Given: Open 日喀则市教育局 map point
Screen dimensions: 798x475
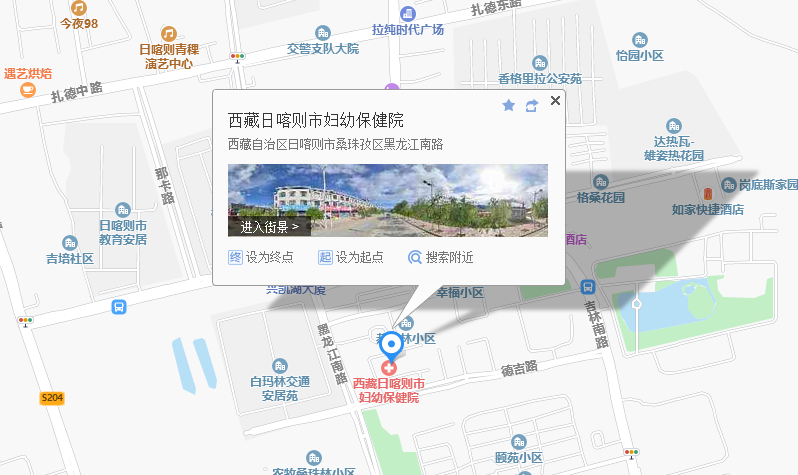Looking at the screenshot, I should click(x=123, y=210).
